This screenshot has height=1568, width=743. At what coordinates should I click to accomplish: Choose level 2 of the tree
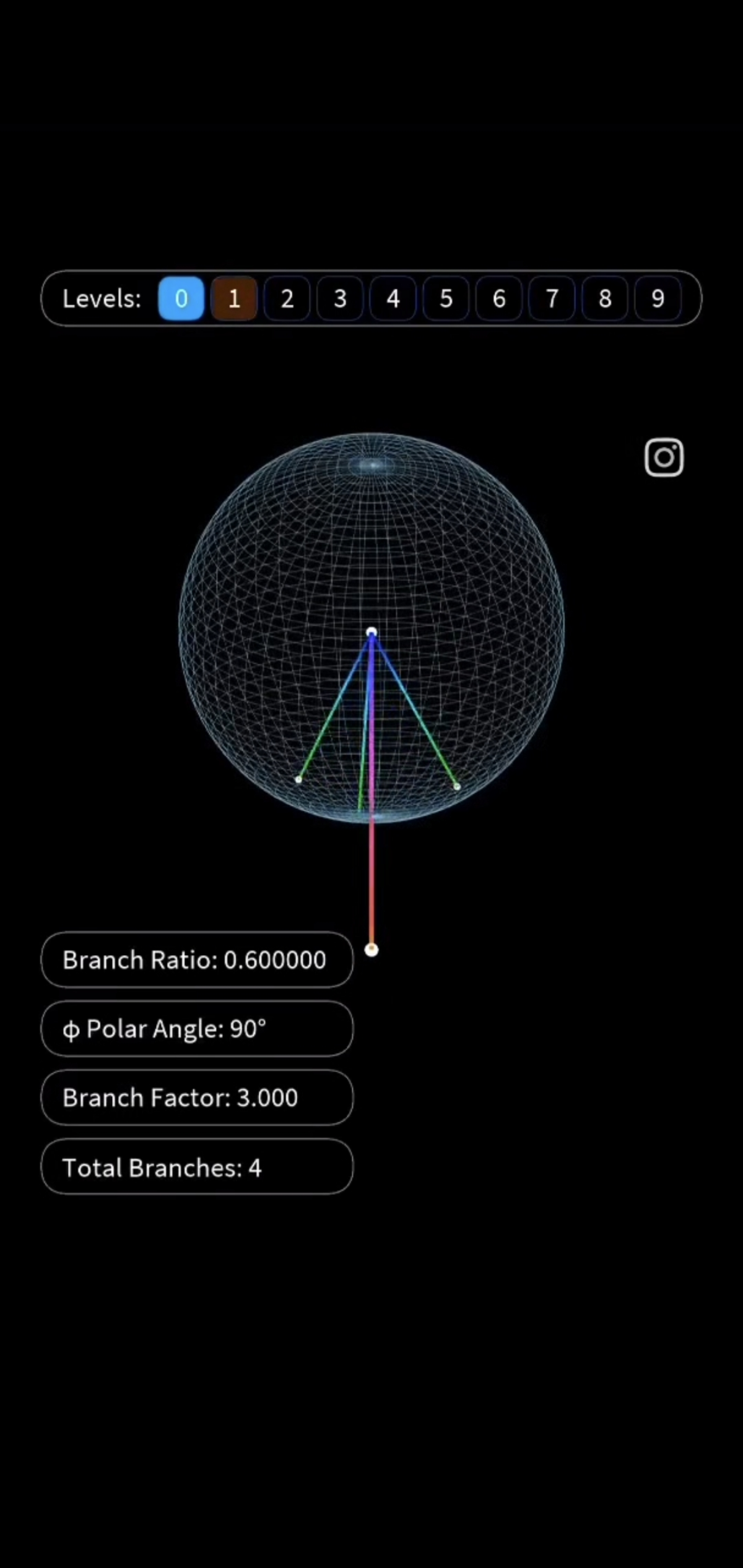[287, 298]
